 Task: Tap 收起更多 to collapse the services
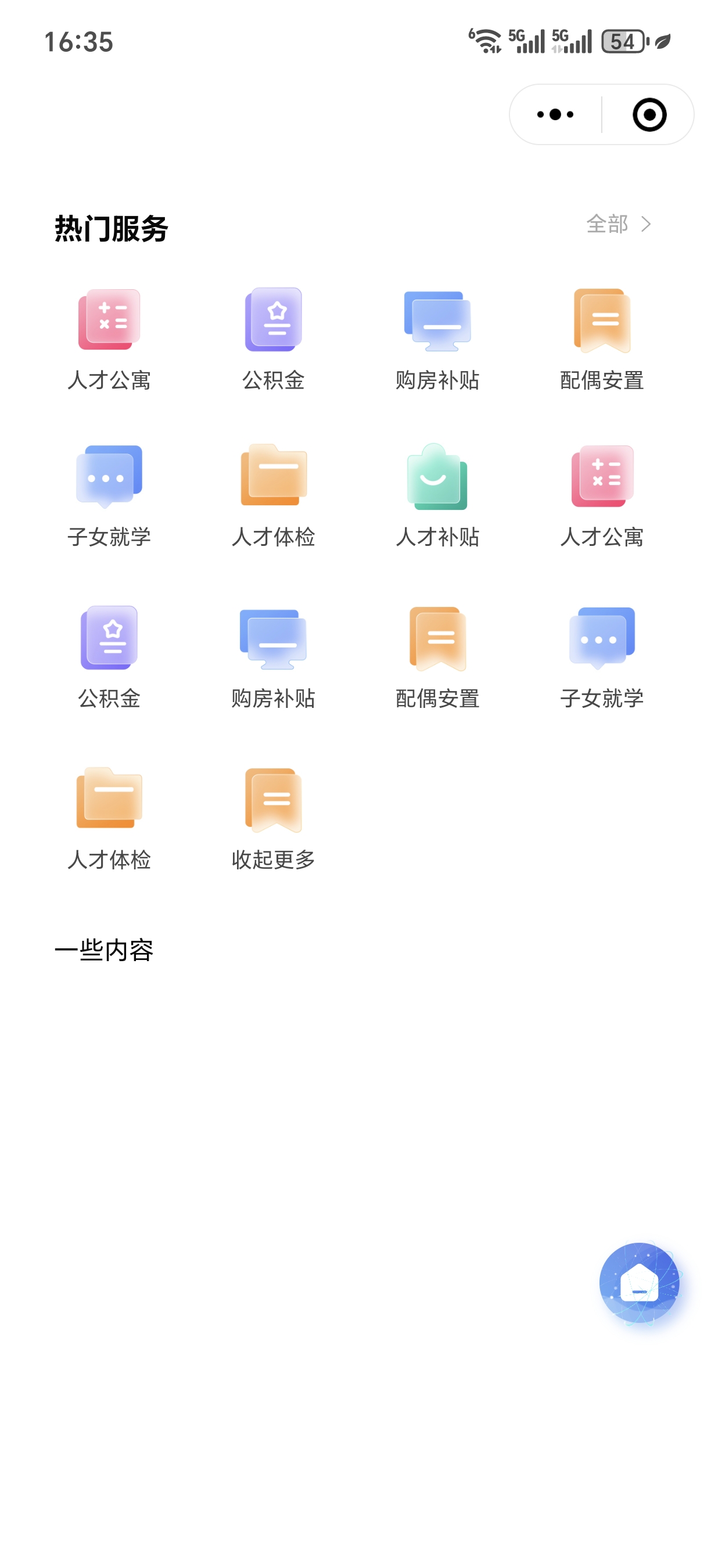click(274, 819)
